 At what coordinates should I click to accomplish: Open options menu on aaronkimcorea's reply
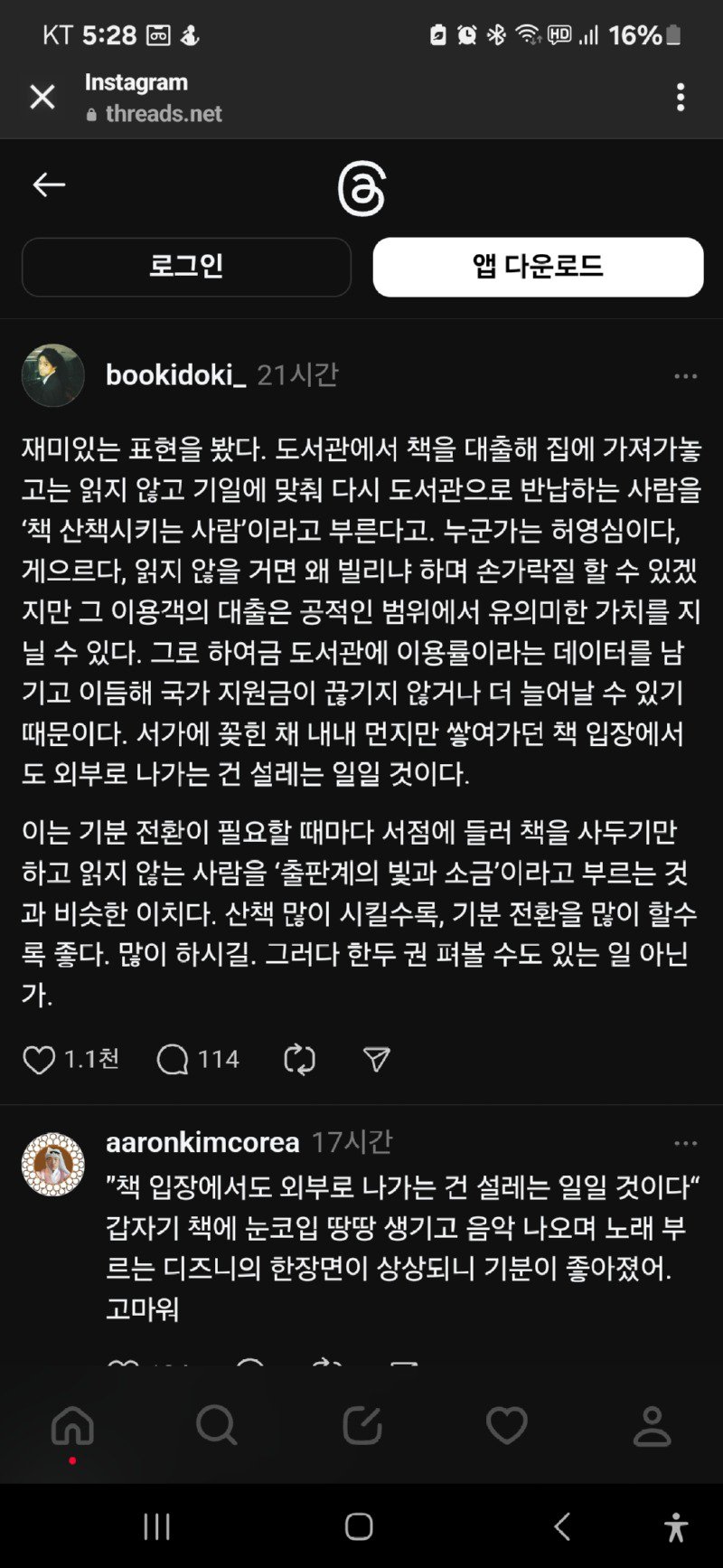tap(684, 1141)
